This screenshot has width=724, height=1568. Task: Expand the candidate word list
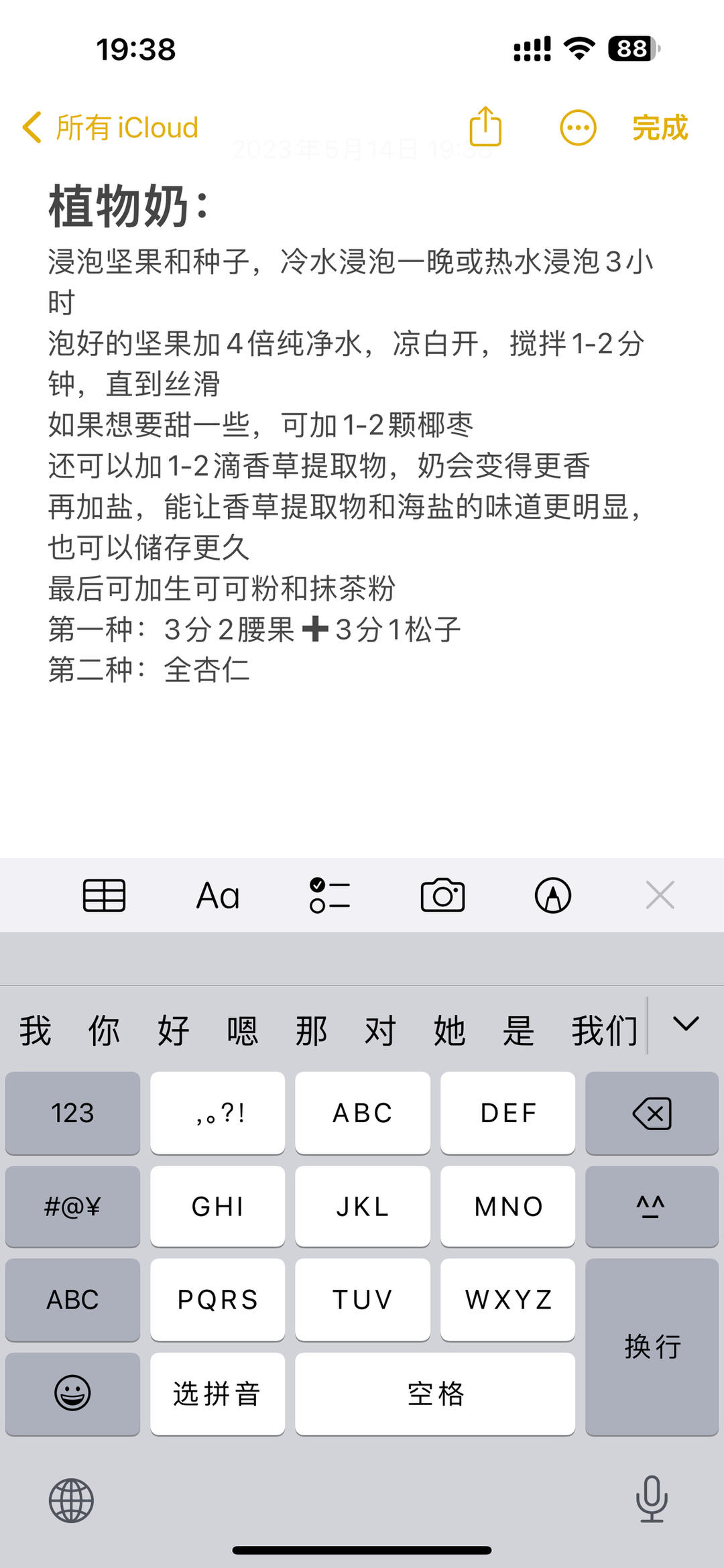tap(686, 1024)
